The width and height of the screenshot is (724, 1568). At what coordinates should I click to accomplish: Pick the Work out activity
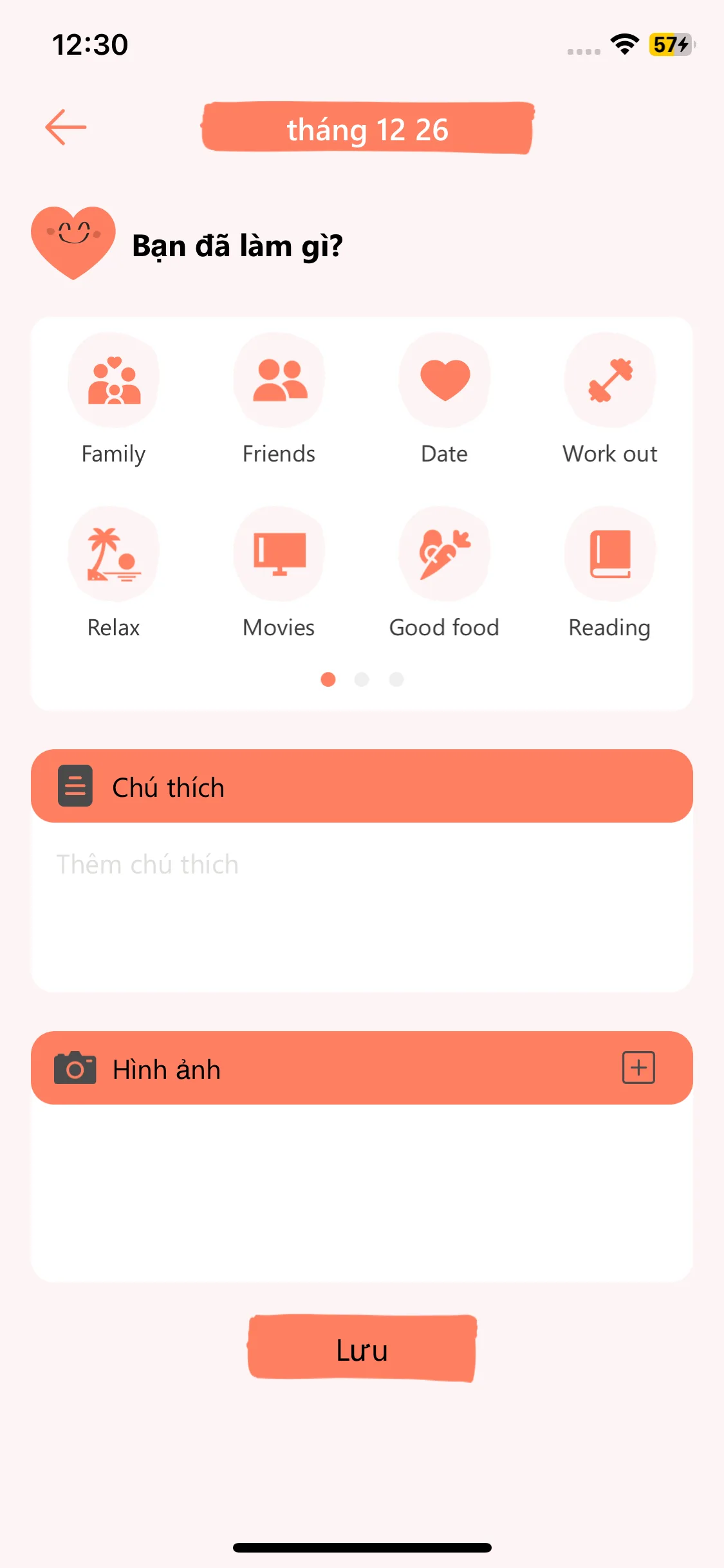610,380
